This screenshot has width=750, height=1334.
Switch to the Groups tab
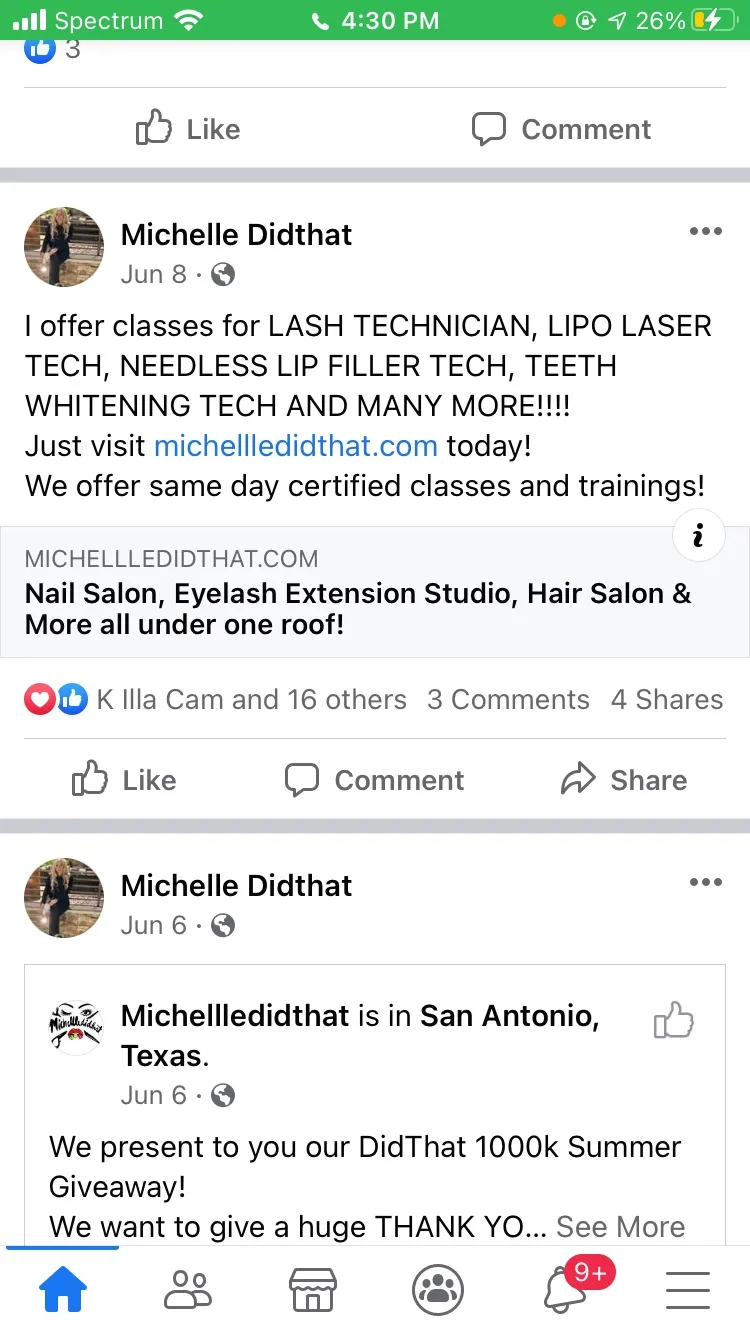coord(438,1290)
